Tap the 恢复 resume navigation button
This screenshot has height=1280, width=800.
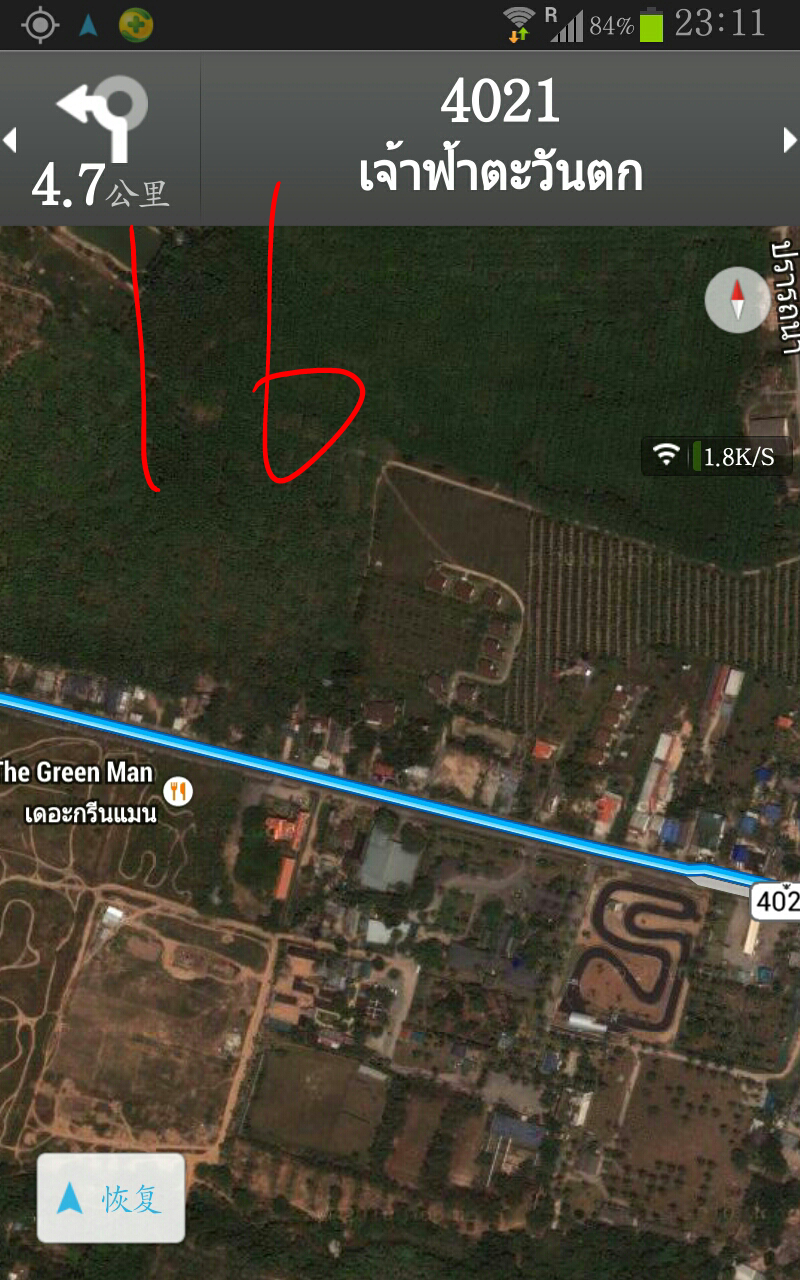coord(111,1198)
